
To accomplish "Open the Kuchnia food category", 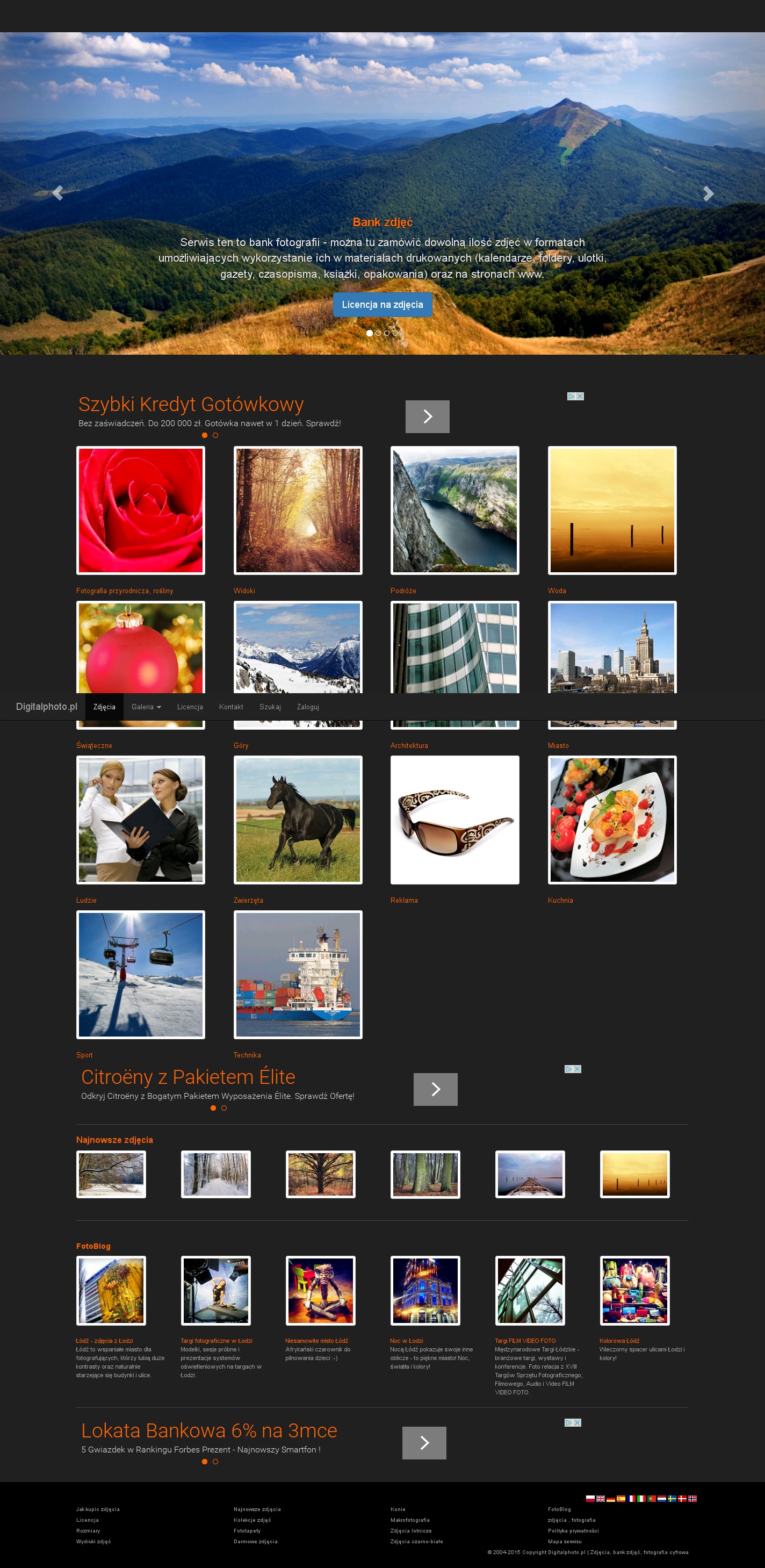I will click(612, 819).
